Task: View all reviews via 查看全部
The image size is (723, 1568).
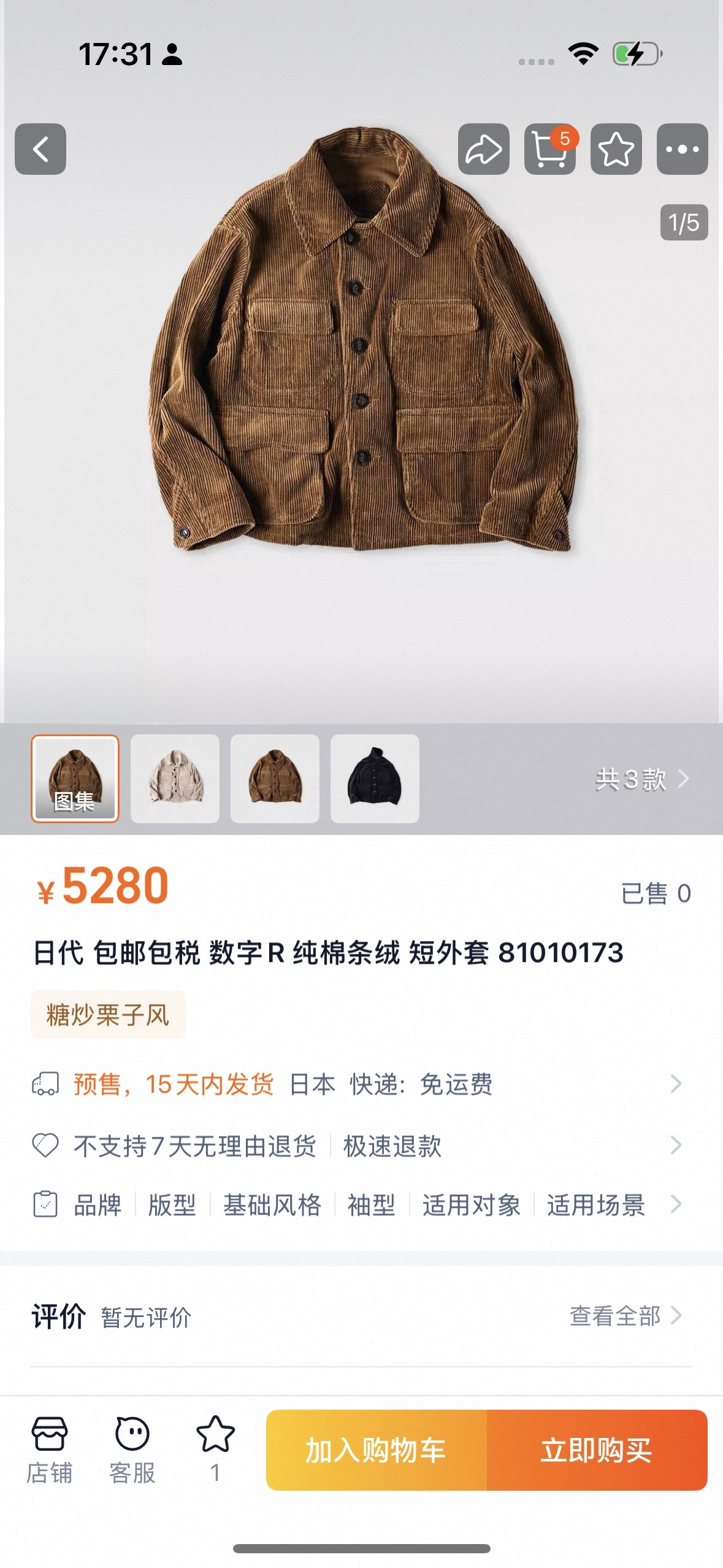Action: (625, 1316)
